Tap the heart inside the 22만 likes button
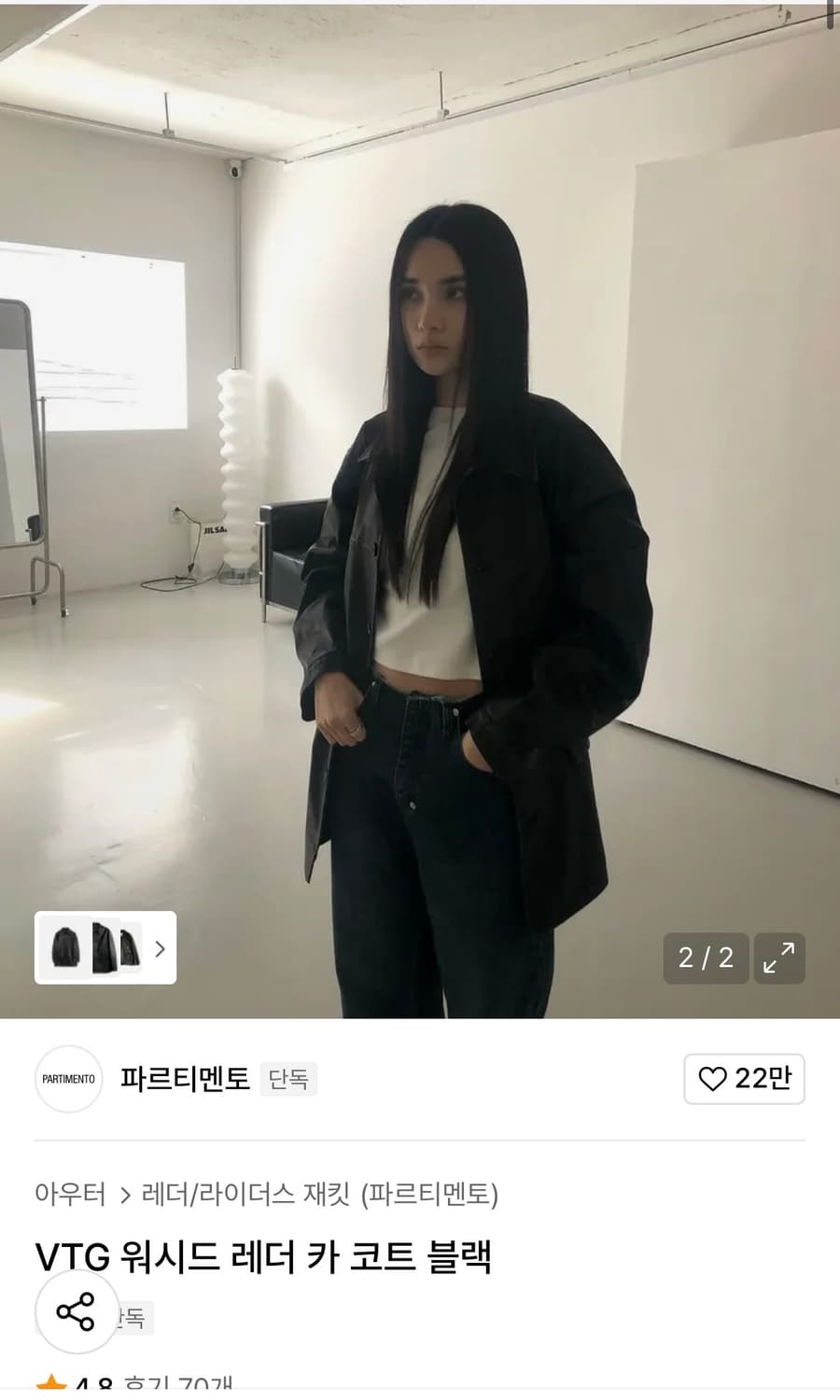 click(715, 1079)
